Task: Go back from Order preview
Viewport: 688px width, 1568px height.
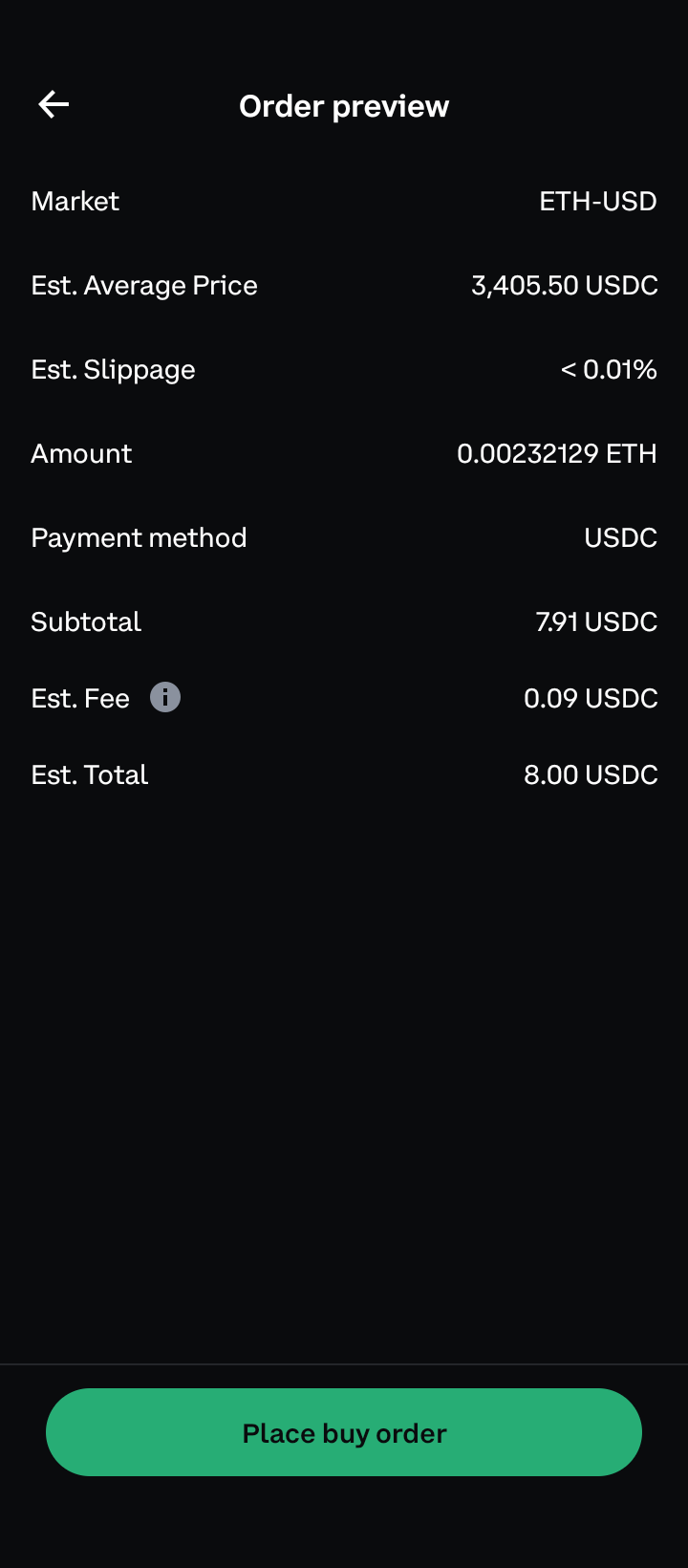Action: click(x=54, y=104)
